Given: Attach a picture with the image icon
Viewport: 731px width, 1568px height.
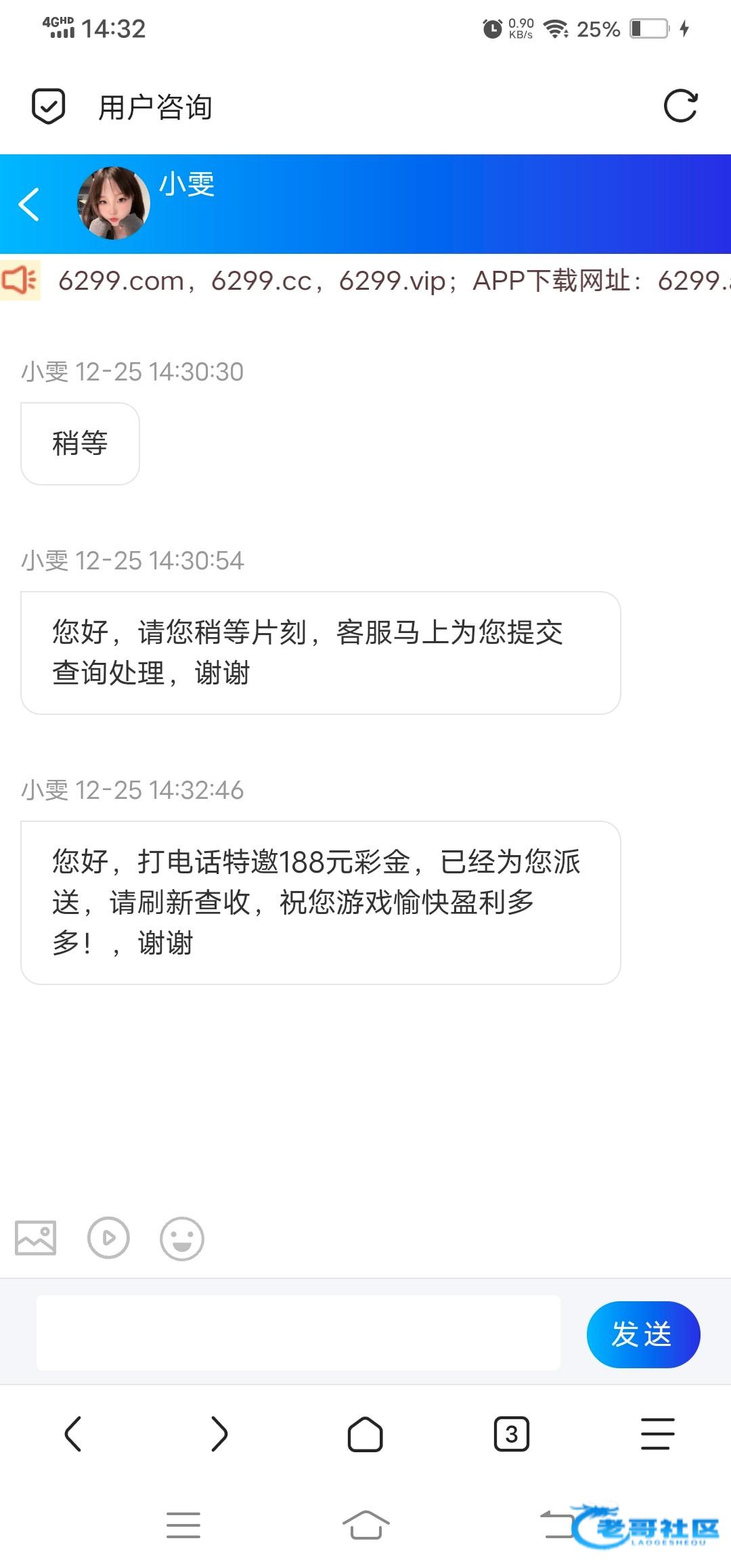Looking at the screenshot, I should (36, 1238).
